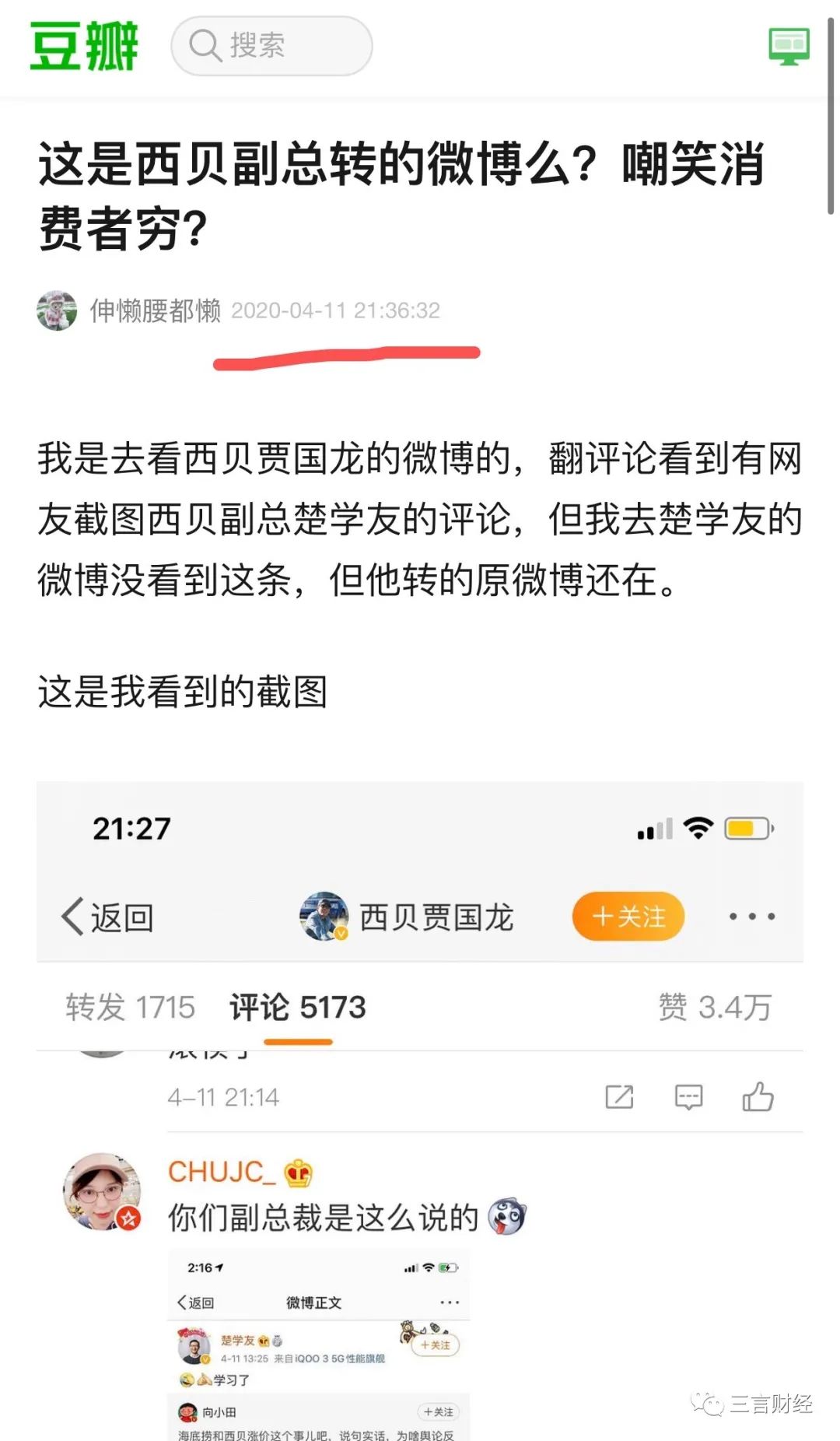Open the Douban search box

[271, 46]
